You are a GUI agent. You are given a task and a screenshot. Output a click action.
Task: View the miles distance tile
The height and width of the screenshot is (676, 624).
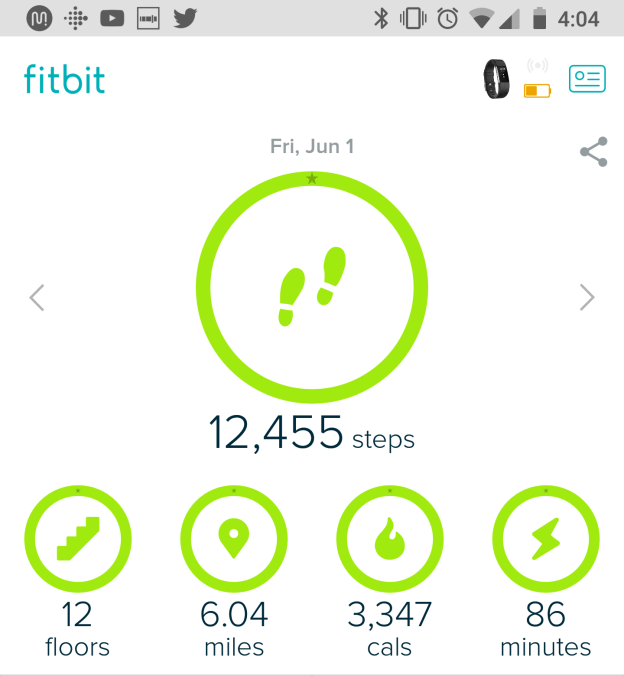234,540
